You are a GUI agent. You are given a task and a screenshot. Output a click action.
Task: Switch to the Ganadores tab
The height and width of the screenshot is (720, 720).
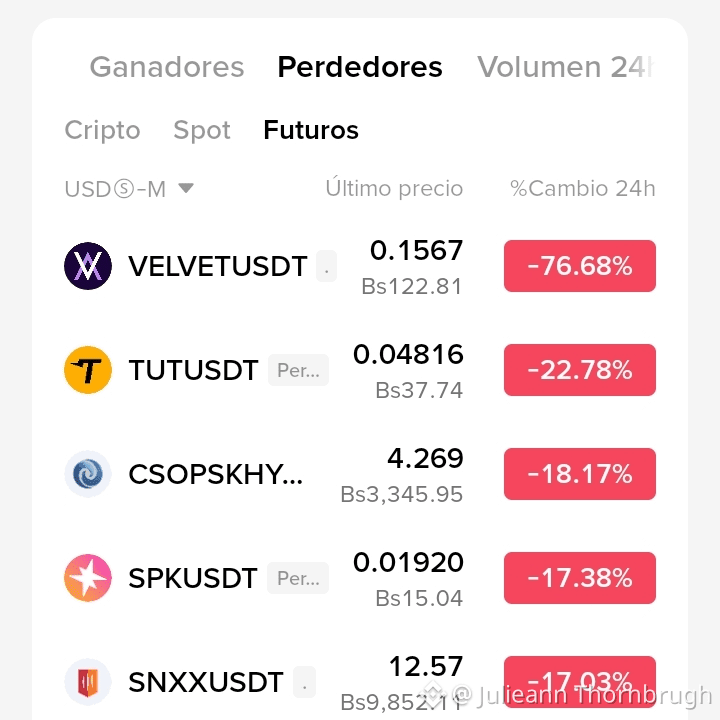point(167,67)
